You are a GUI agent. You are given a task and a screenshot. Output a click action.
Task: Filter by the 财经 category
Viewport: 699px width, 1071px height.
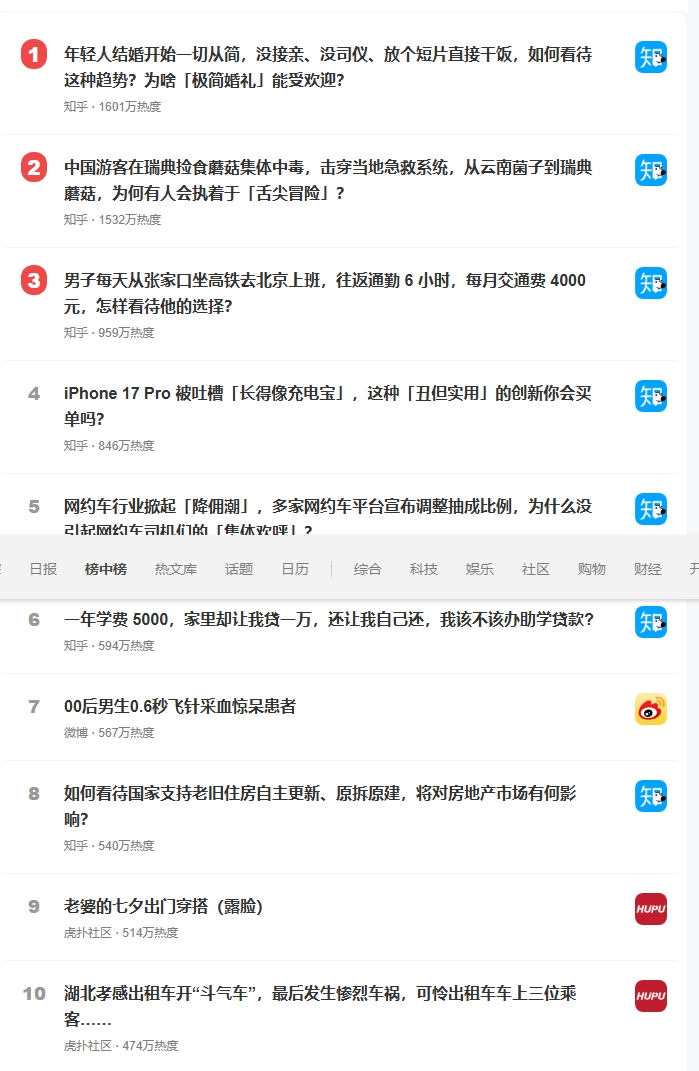pyautogui.click(x=648, y=569)
